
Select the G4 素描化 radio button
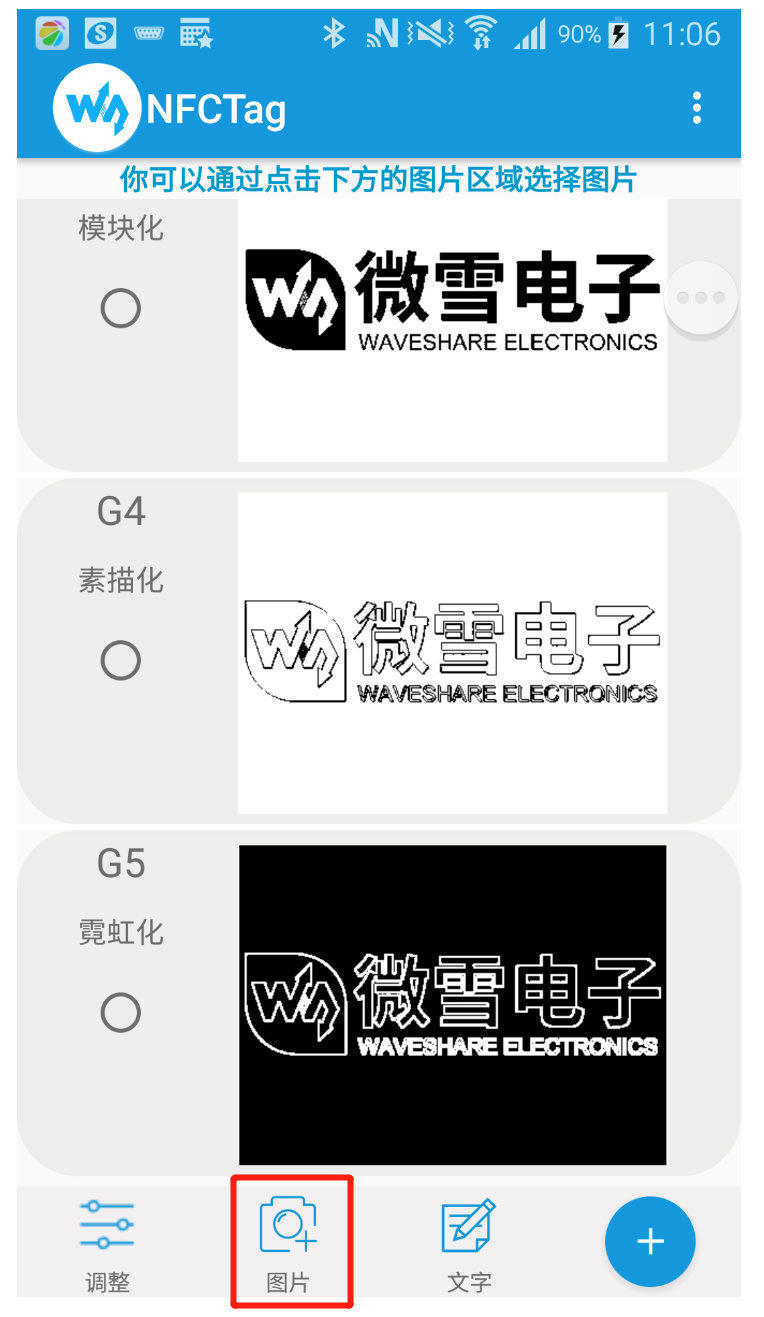coord(121,661)
